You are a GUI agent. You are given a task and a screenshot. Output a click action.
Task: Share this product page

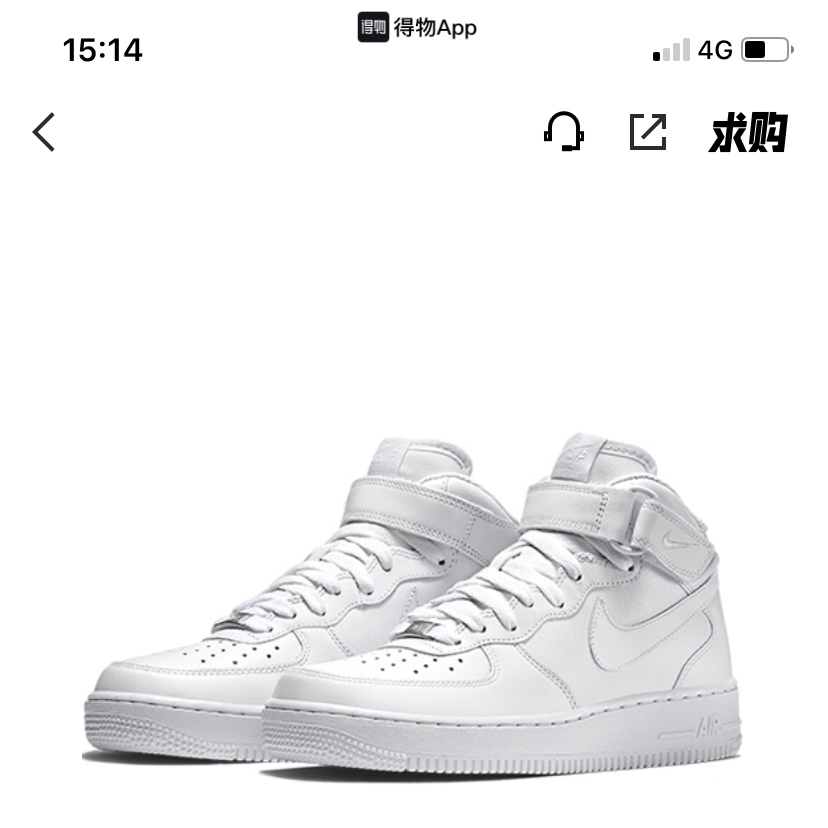point(648,132)
